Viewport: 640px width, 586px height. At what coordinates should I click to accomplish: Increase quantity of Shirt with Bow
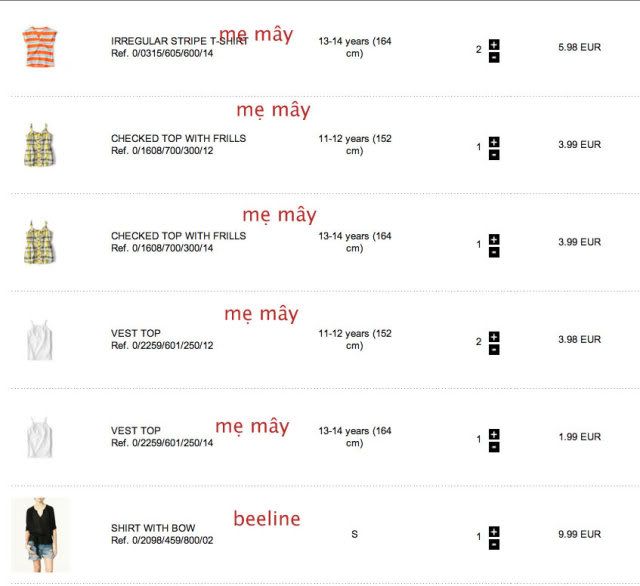[494, 532]
